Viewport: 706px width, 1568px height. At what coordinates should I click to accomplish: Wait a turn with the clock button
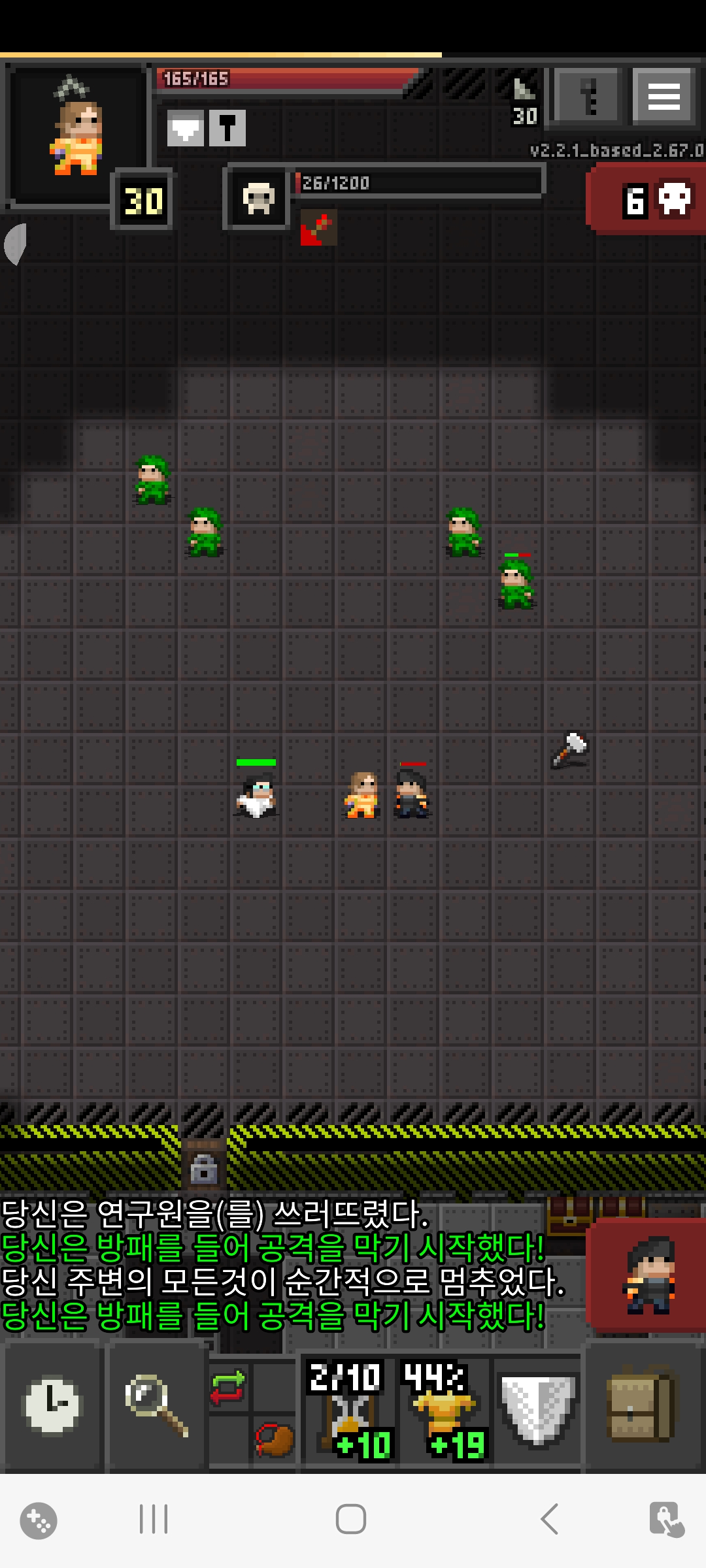pos(52,1405)
